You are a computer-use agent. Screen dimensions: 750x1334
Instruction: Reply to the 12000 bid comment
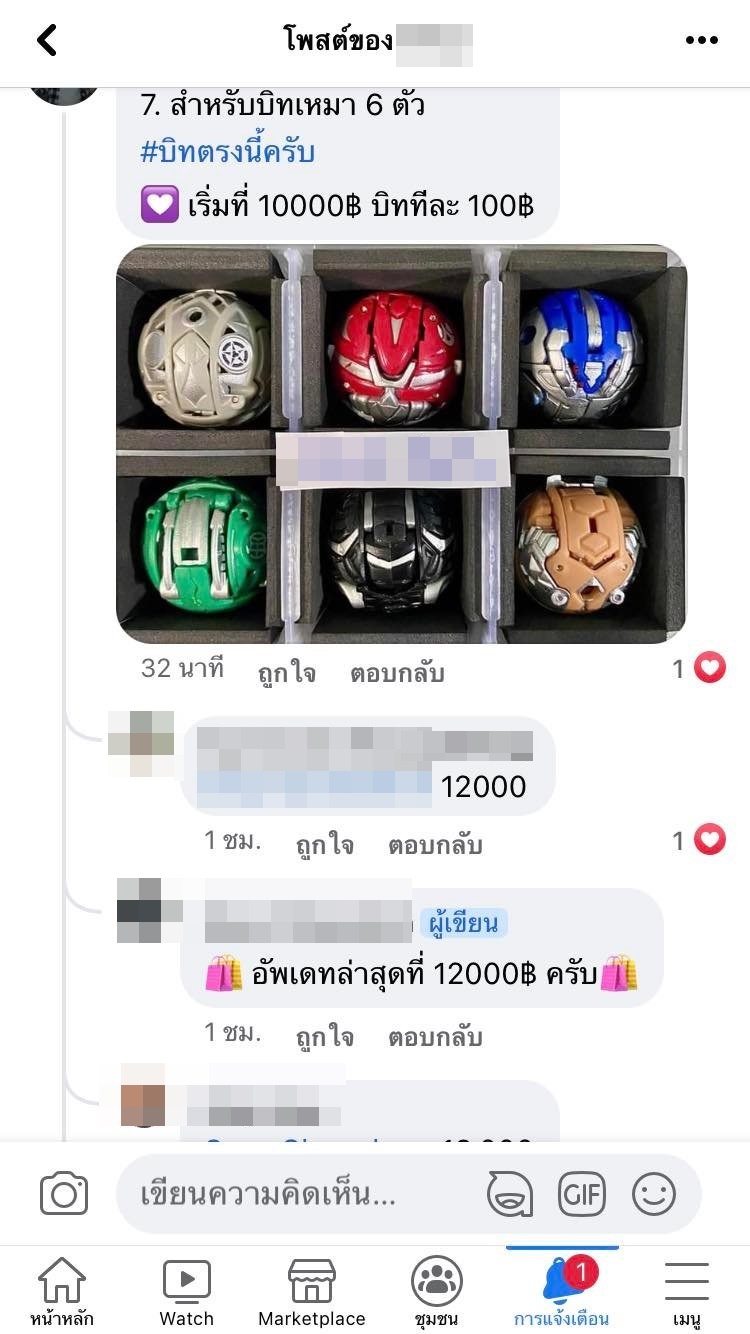pos(435,845)
